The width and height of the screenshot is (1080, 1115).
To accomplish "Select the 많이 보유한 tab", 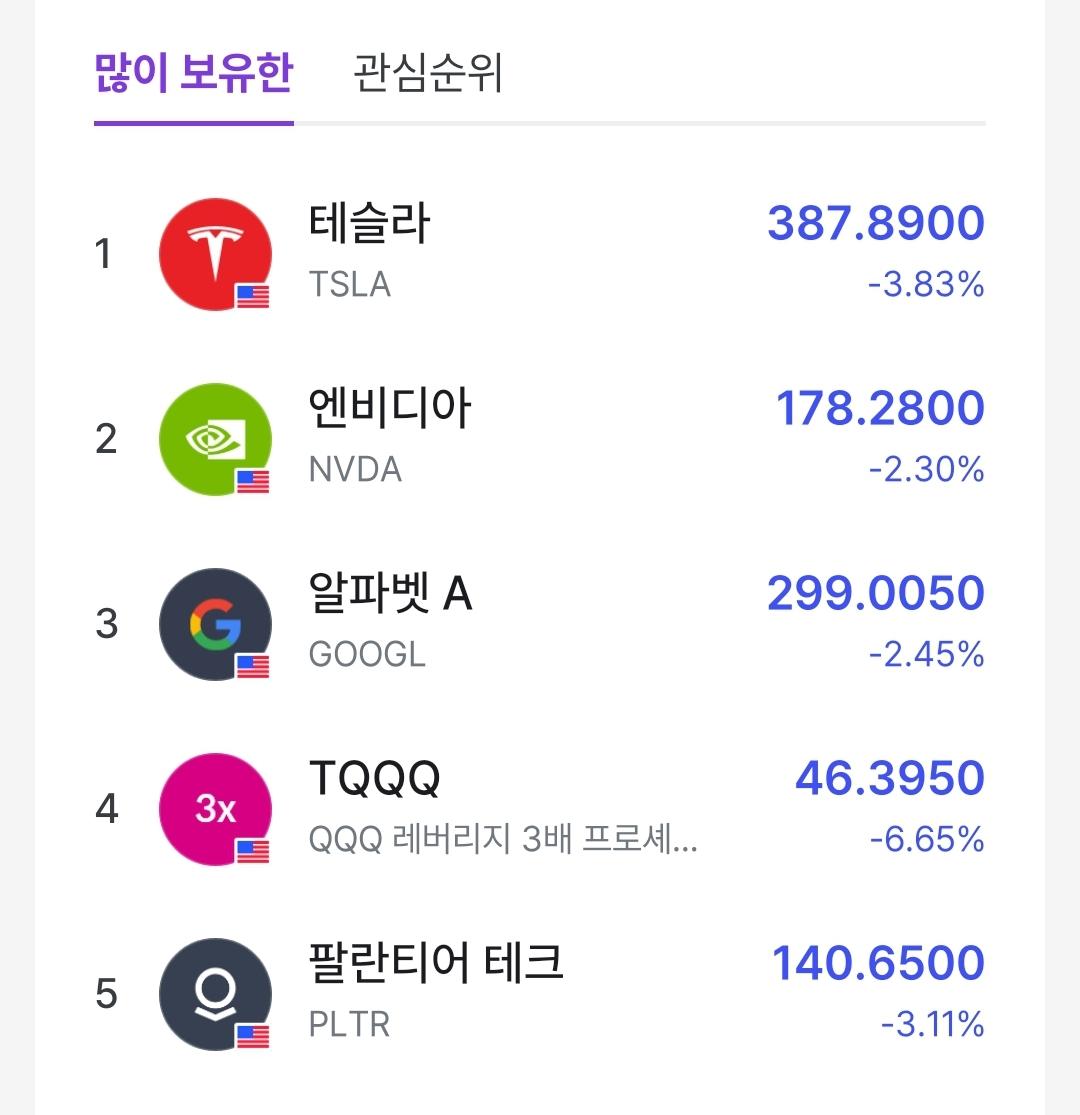I will click(193, 75).
